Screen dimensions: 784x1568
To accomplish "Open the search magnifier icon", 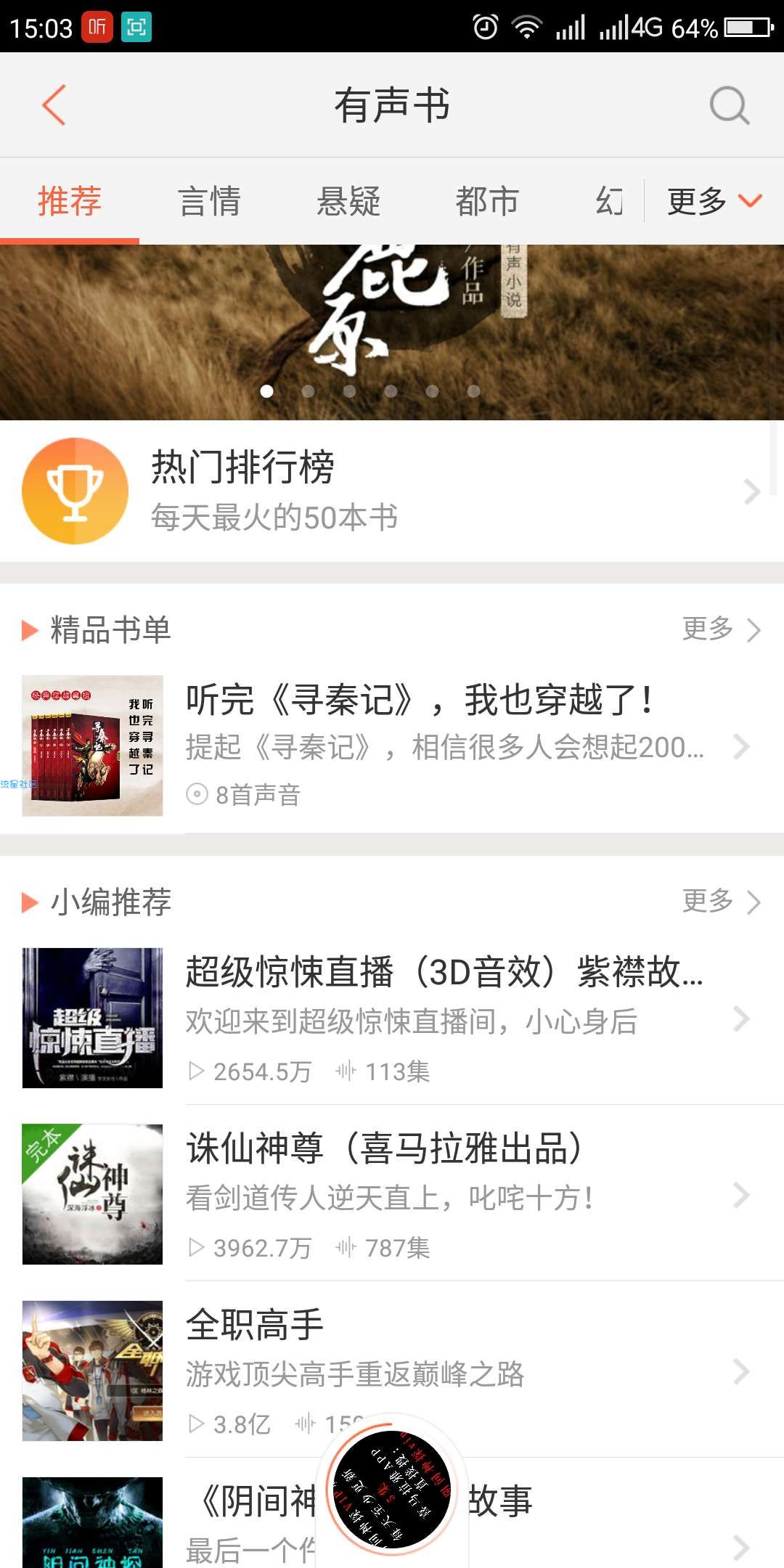I will pyautogui.click(x=729, y=106).
